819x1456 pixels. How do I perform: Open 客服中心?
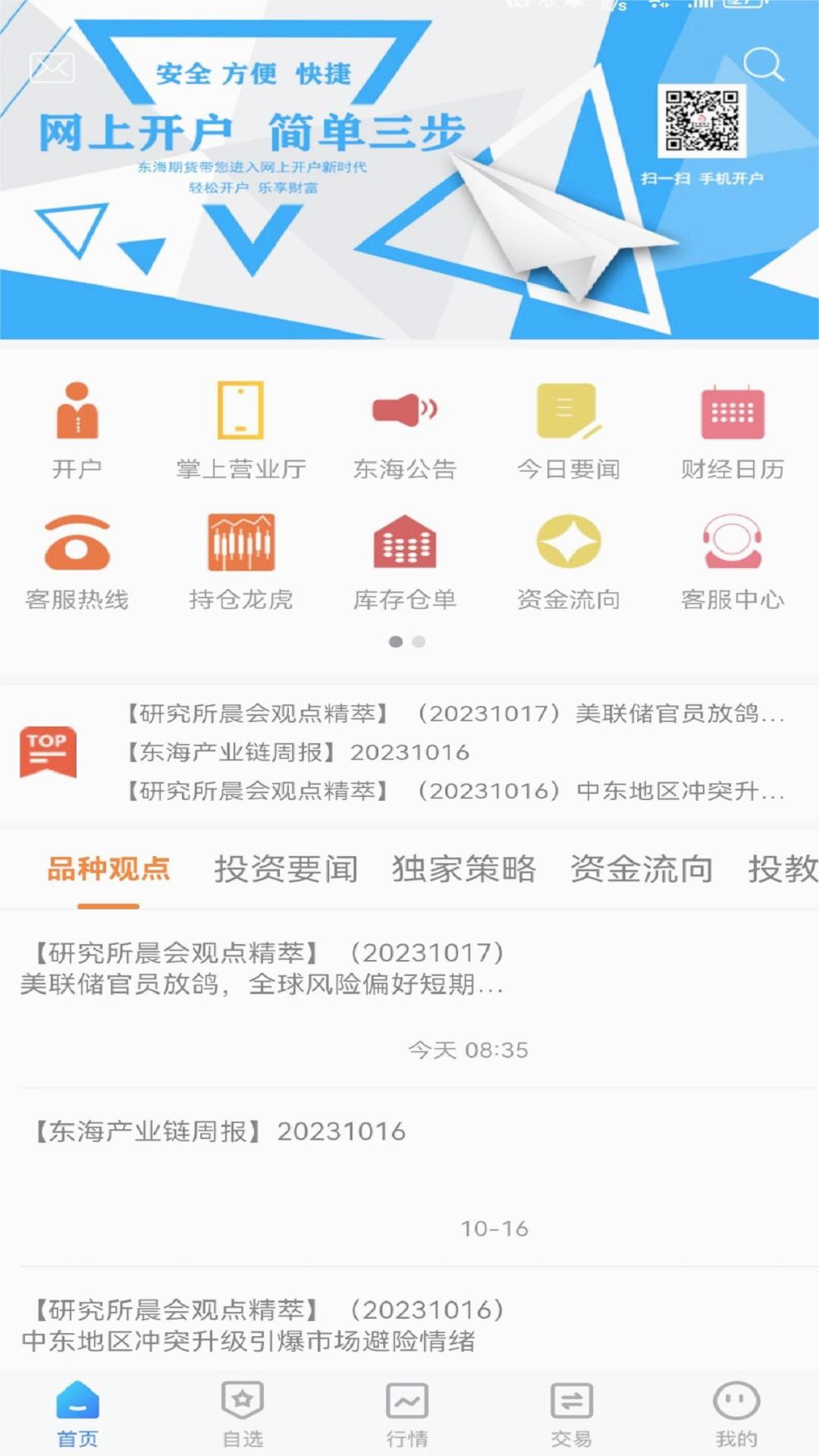(733, 562)
